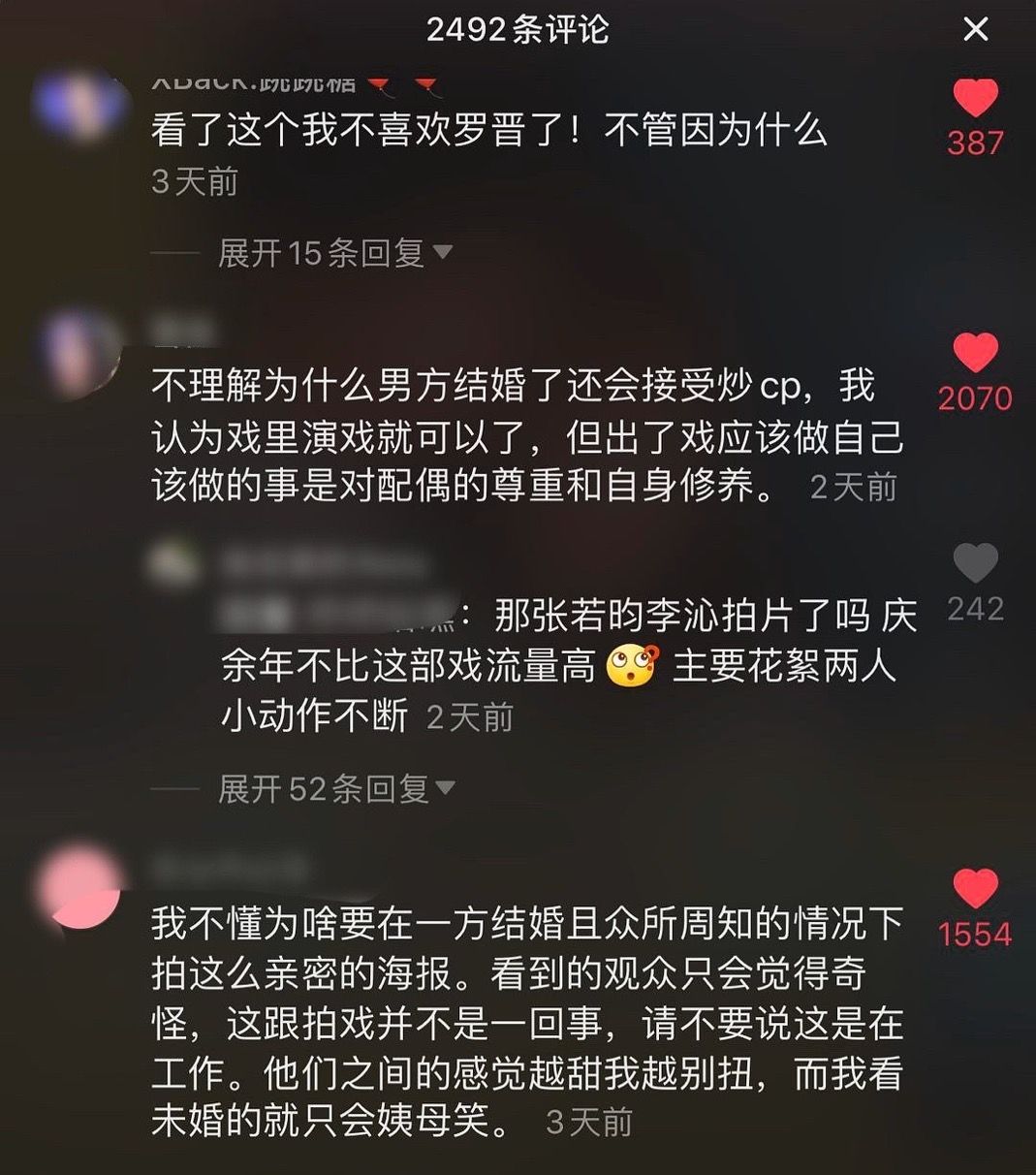Like the reply with 242 likes
The image size is (1036, 1175).
[x=975, y=563]
